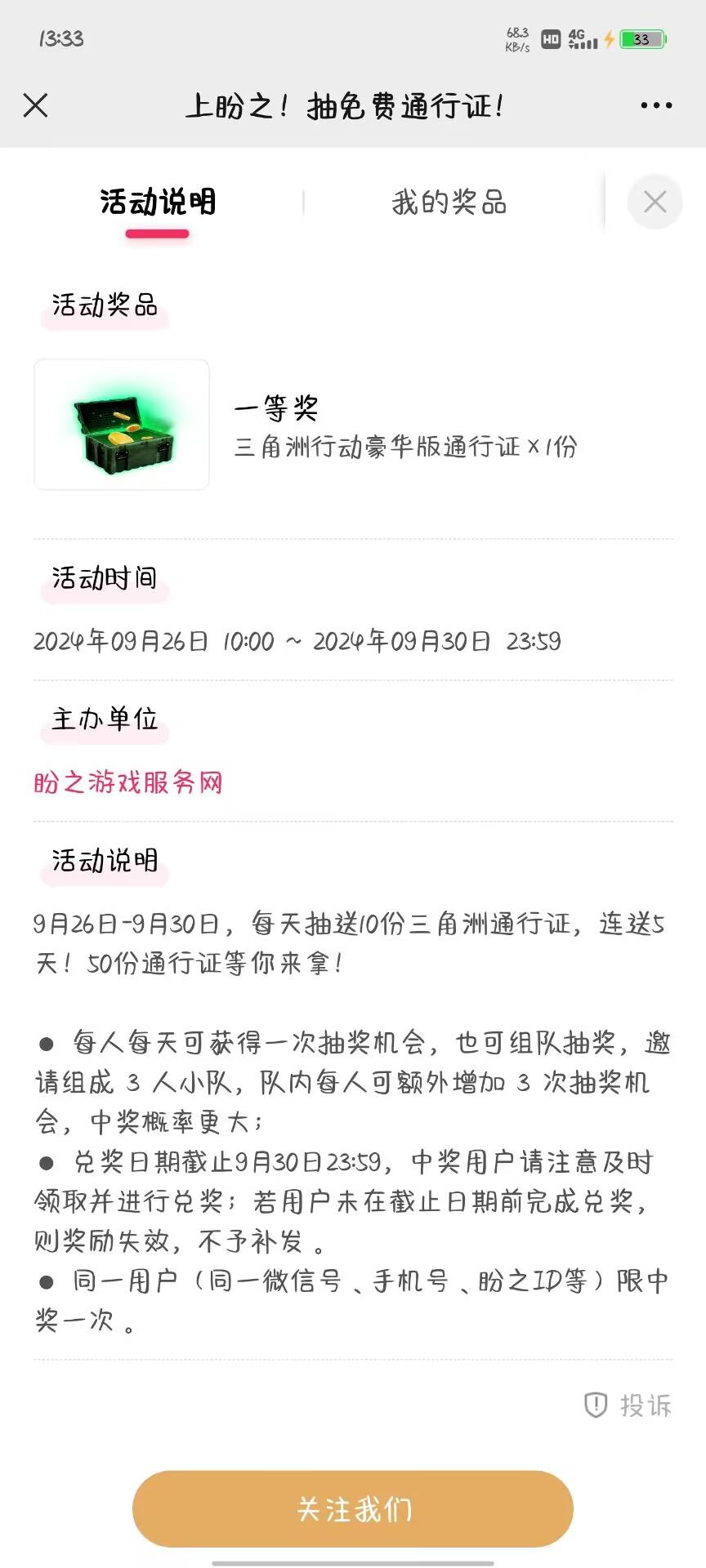The image size is (706, 1568).
Task: Tap 投诉 to file a complaint
Action: tap(628, 1405)
